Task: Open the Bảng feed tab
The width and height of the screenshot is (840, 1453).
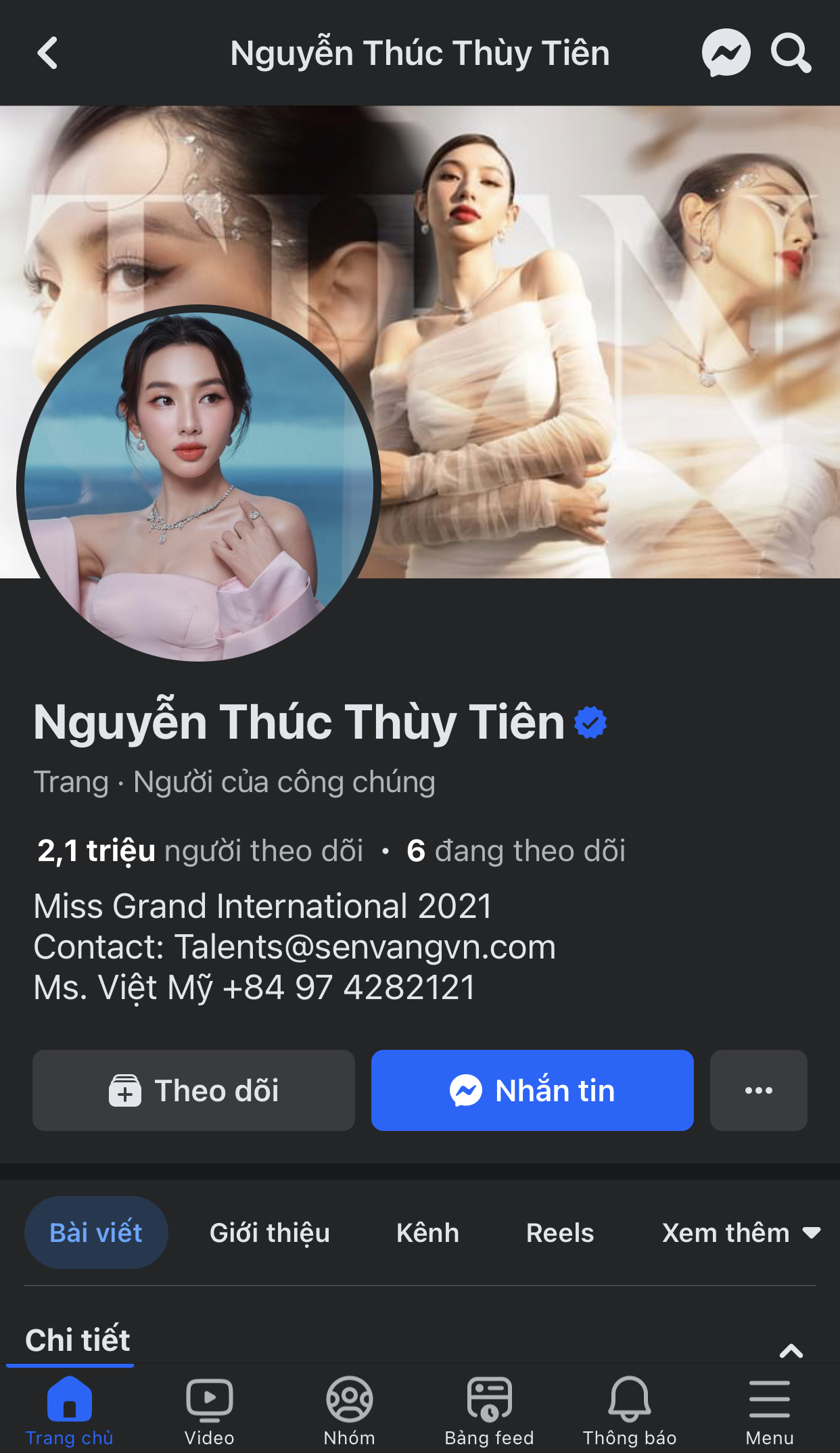Action: click(x=489, y=1410)
